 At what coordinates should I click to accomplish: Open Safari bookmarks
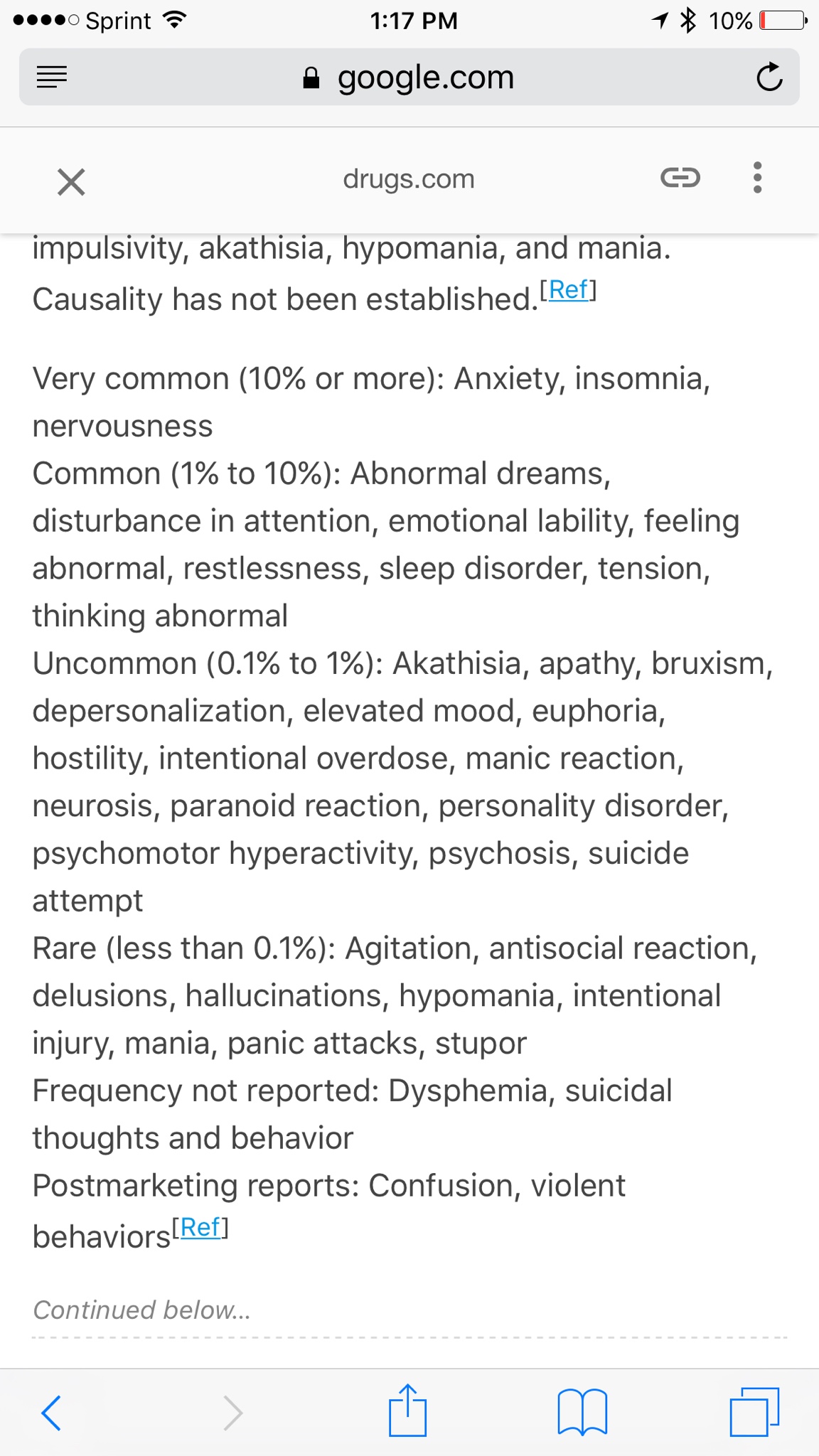(x=582, y=1412)
